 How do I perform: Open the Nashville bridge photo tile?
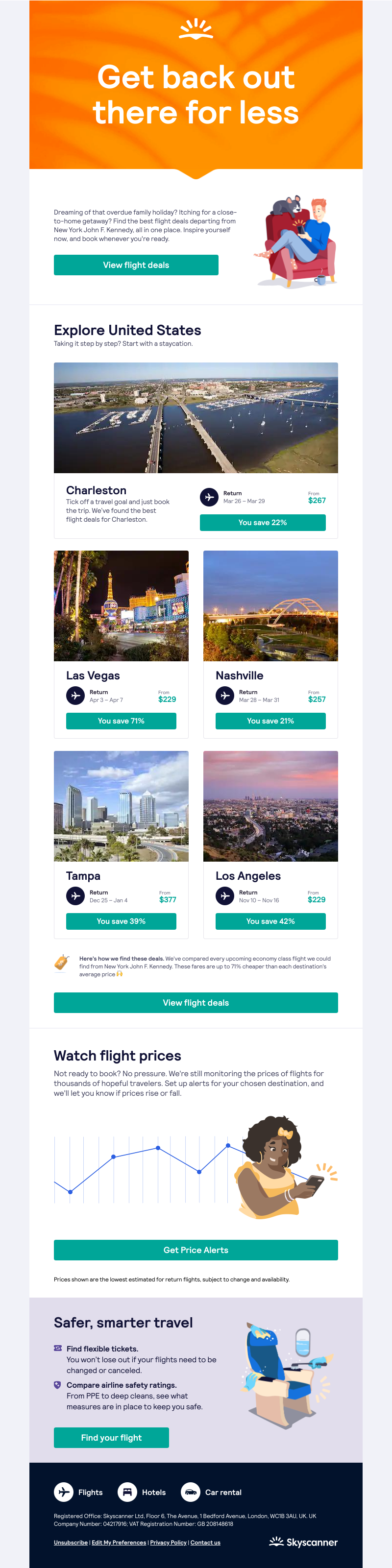click(270, 605)
